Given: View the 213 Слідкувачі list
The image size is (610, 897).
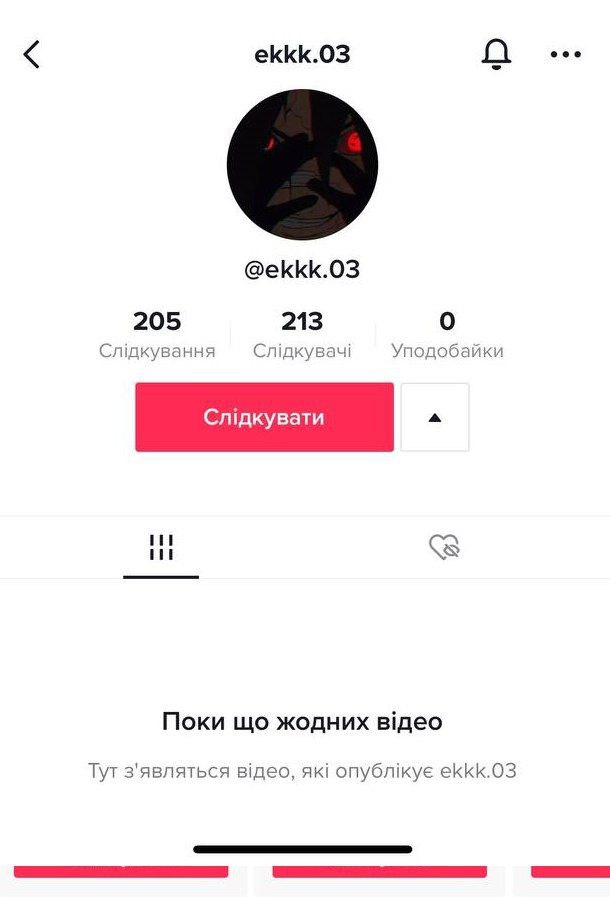Looking at the screenshot, I should (302, 334).
